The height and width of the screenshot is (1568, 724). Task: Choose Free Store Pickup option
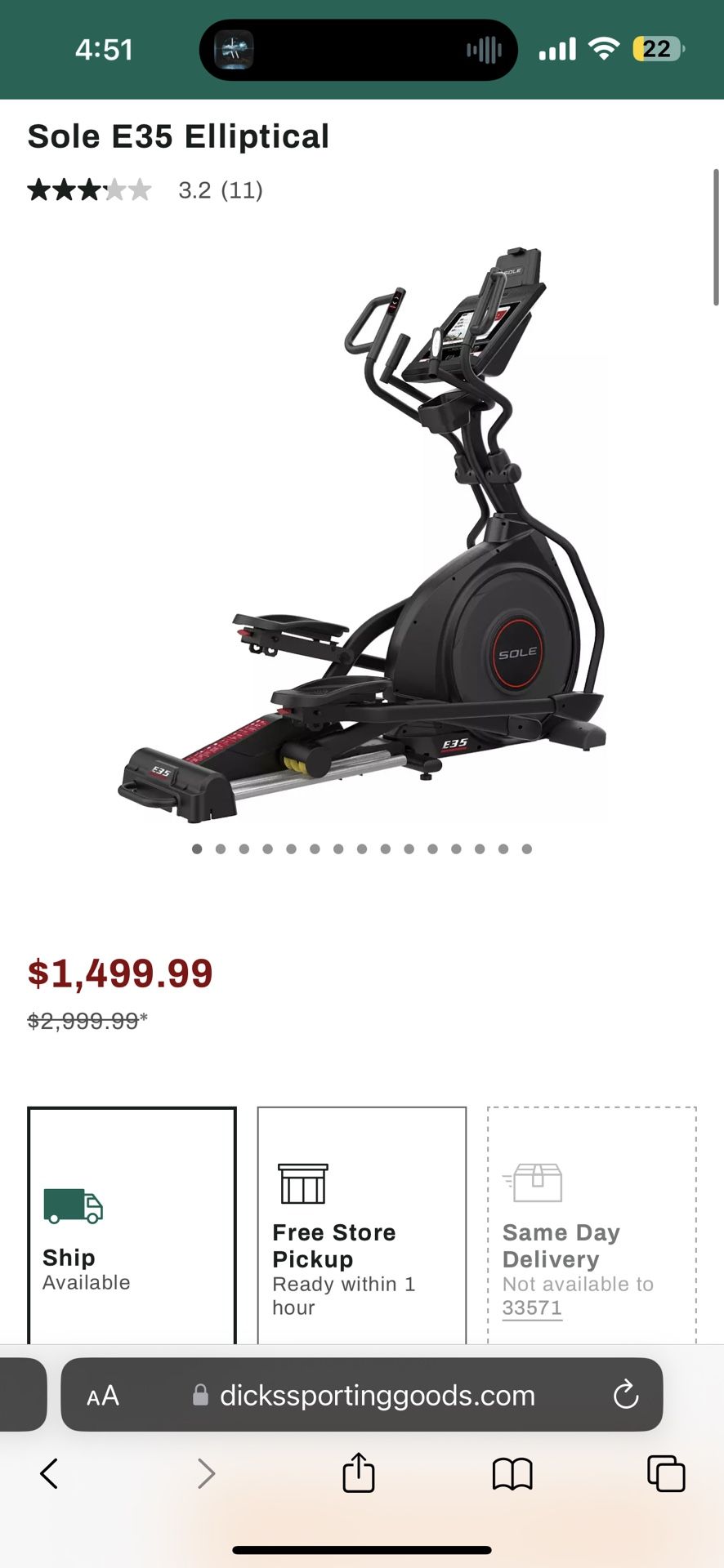[361, 1225]
